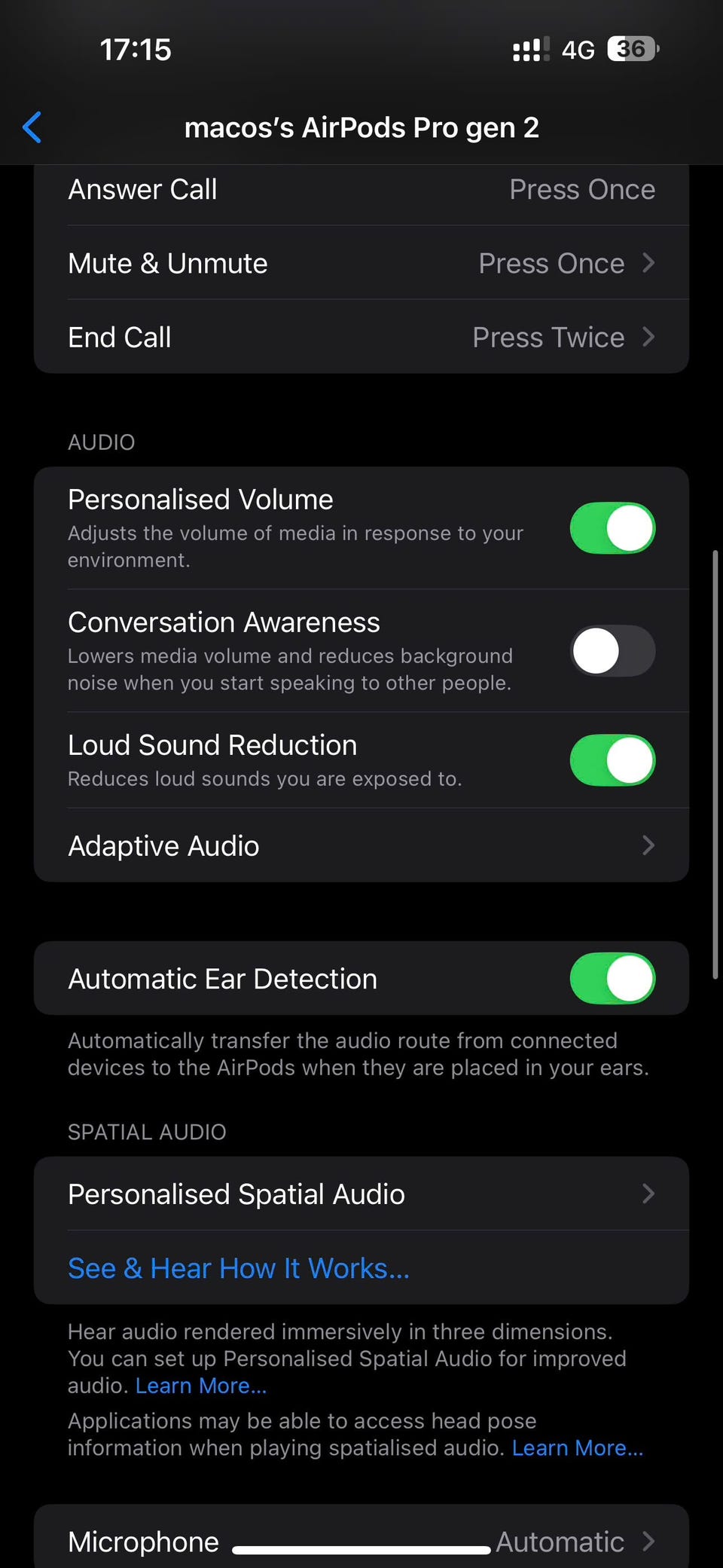Turn off Personalised Volume
Viewport: 723px width, 1568px height.
click(x=612, y=528)
